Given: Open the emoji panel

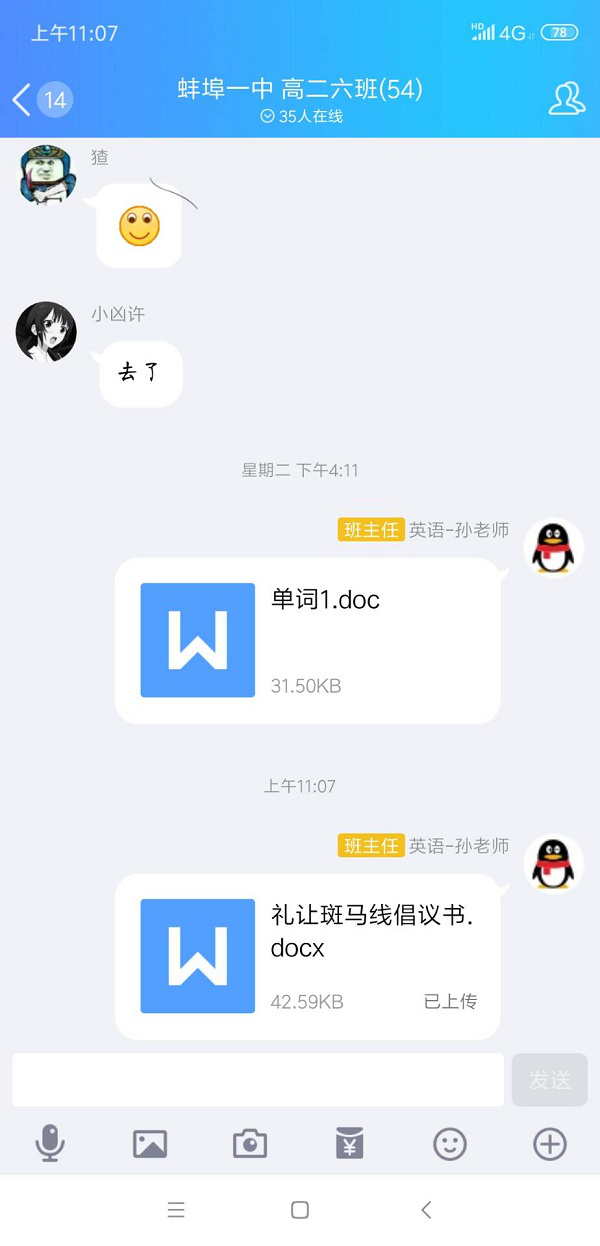Looking at the screenshot, I should (450, 1143).
